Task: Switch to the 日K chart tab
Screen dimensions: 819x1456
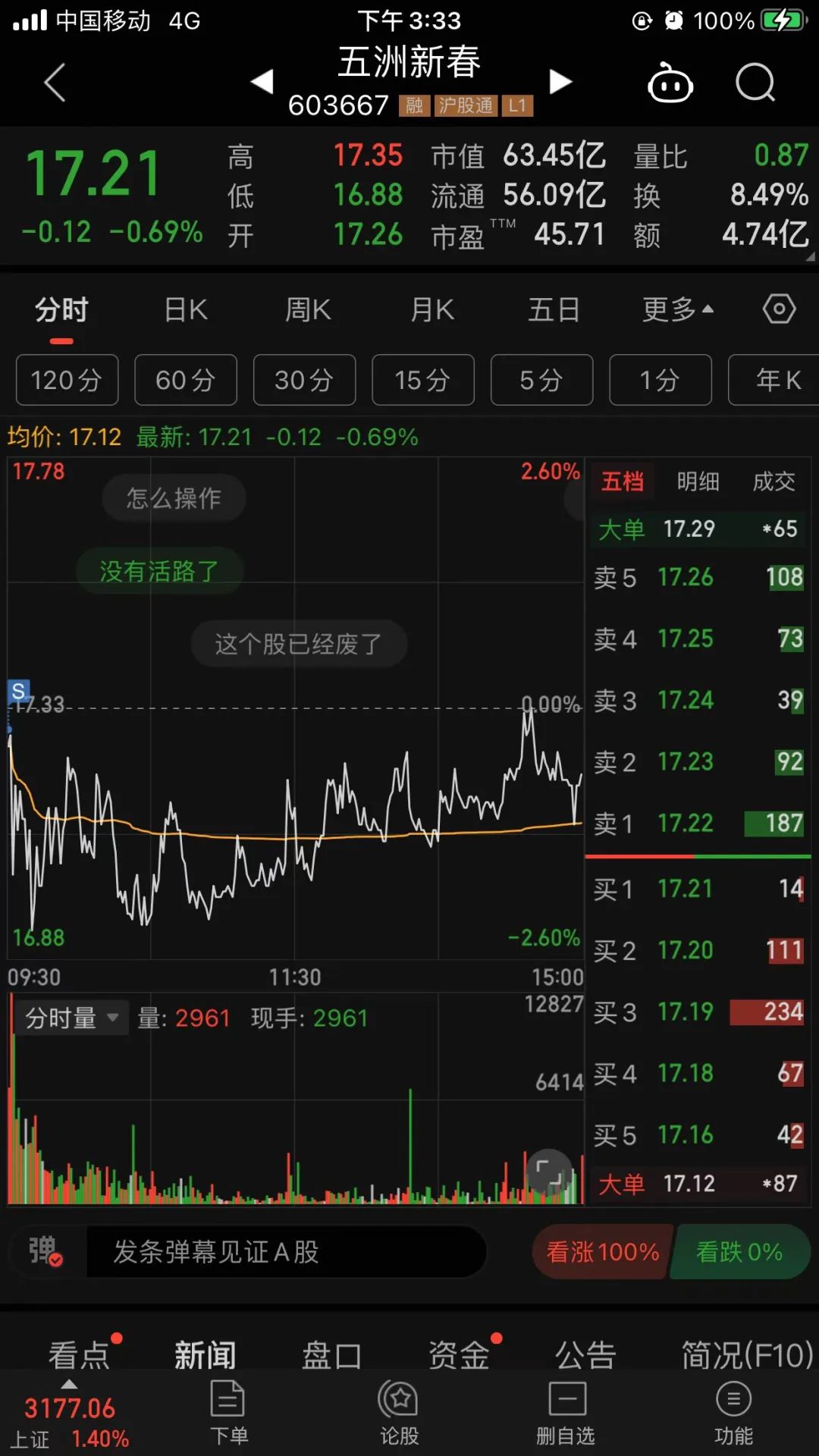Action: [186, 310]
